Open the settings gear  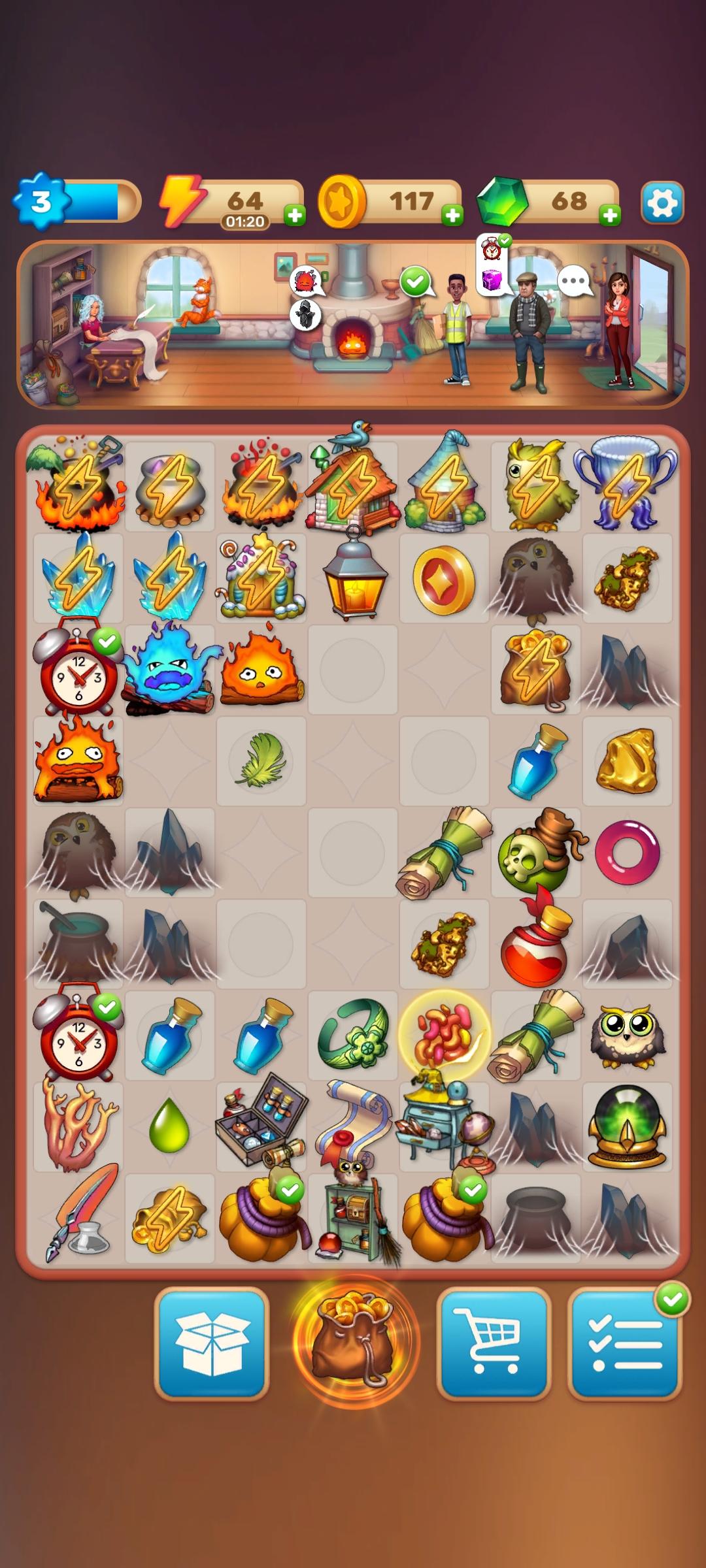click(662, 203)
